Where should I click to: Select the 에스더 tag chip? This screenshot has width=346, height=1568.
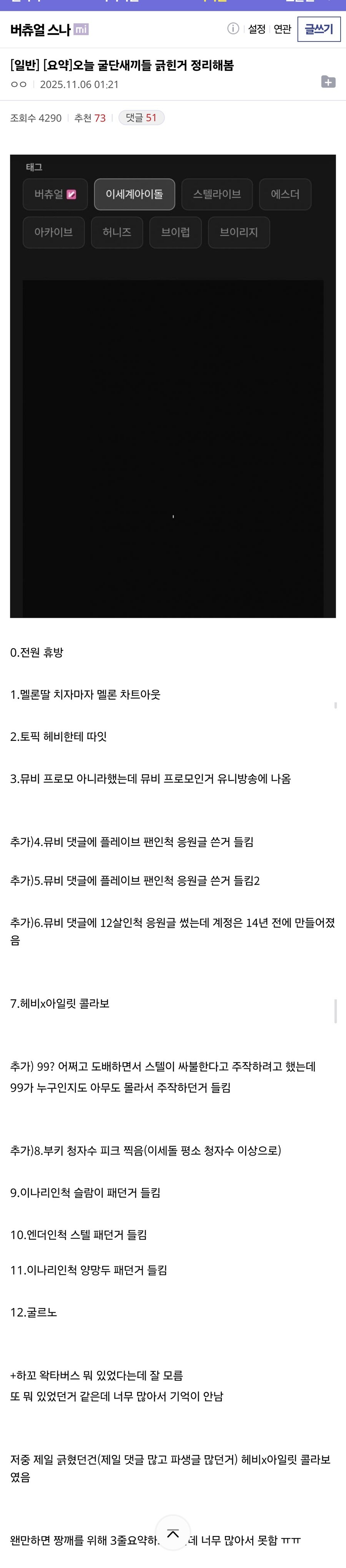point(284,194)
